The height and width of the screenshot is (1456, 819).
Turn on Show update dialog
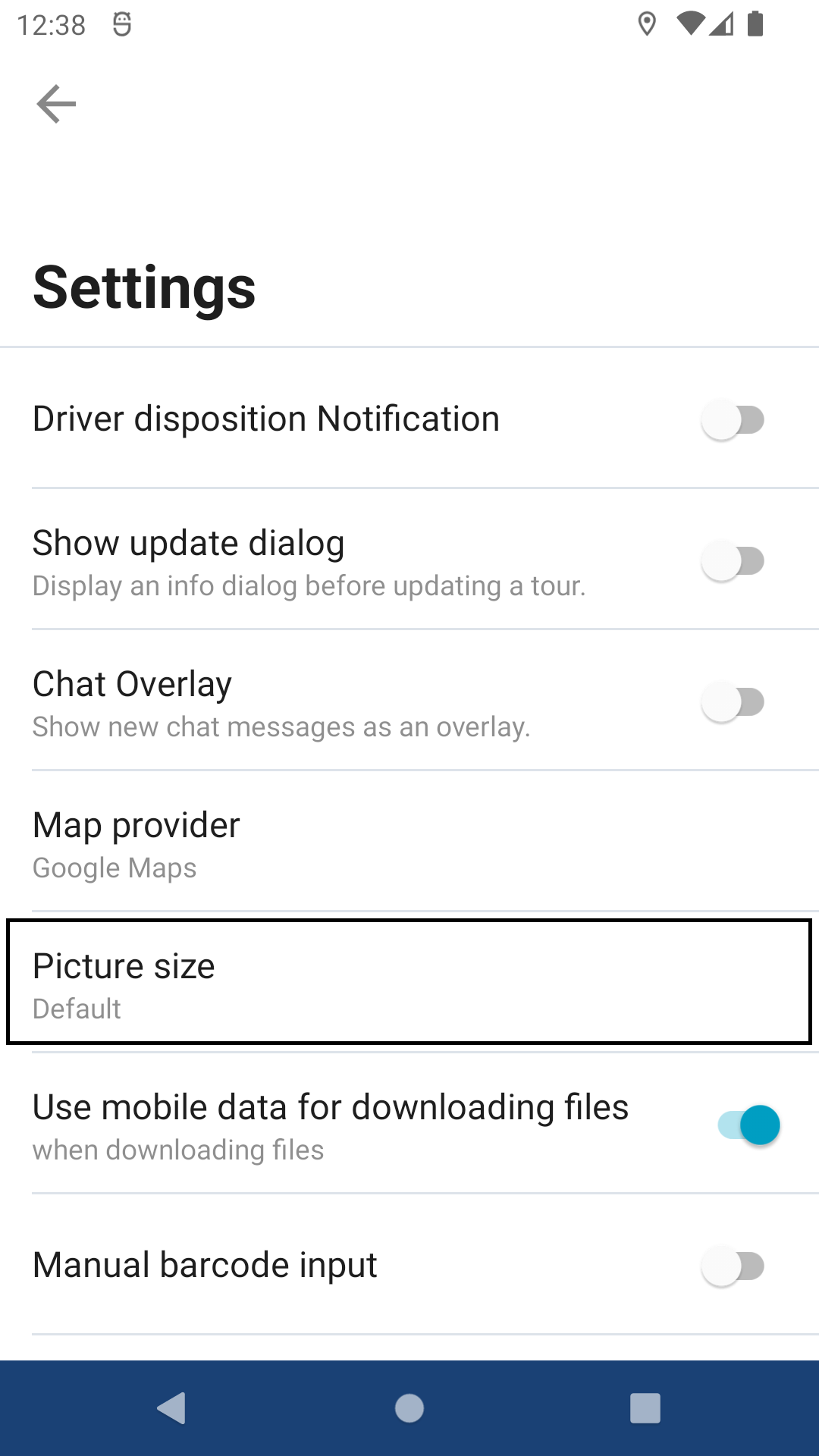[733, 561]
